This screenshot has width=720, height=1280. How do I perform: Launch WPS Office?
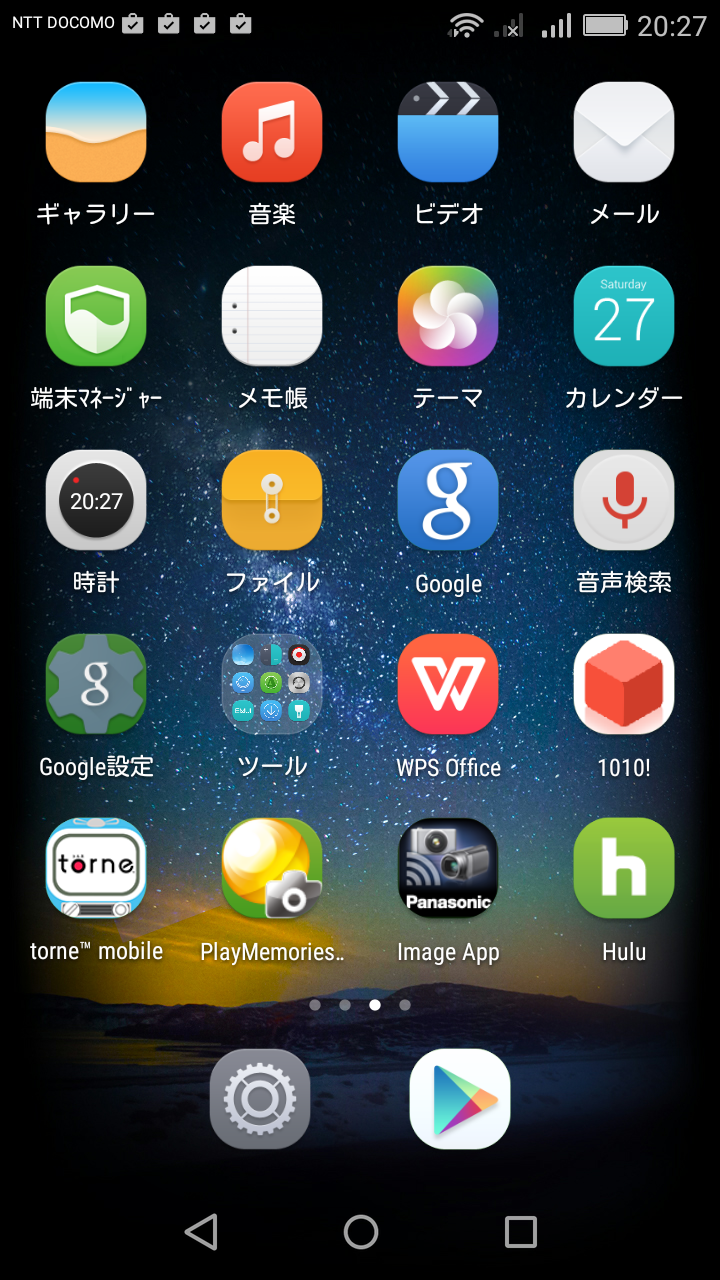(x=448, y=684)
